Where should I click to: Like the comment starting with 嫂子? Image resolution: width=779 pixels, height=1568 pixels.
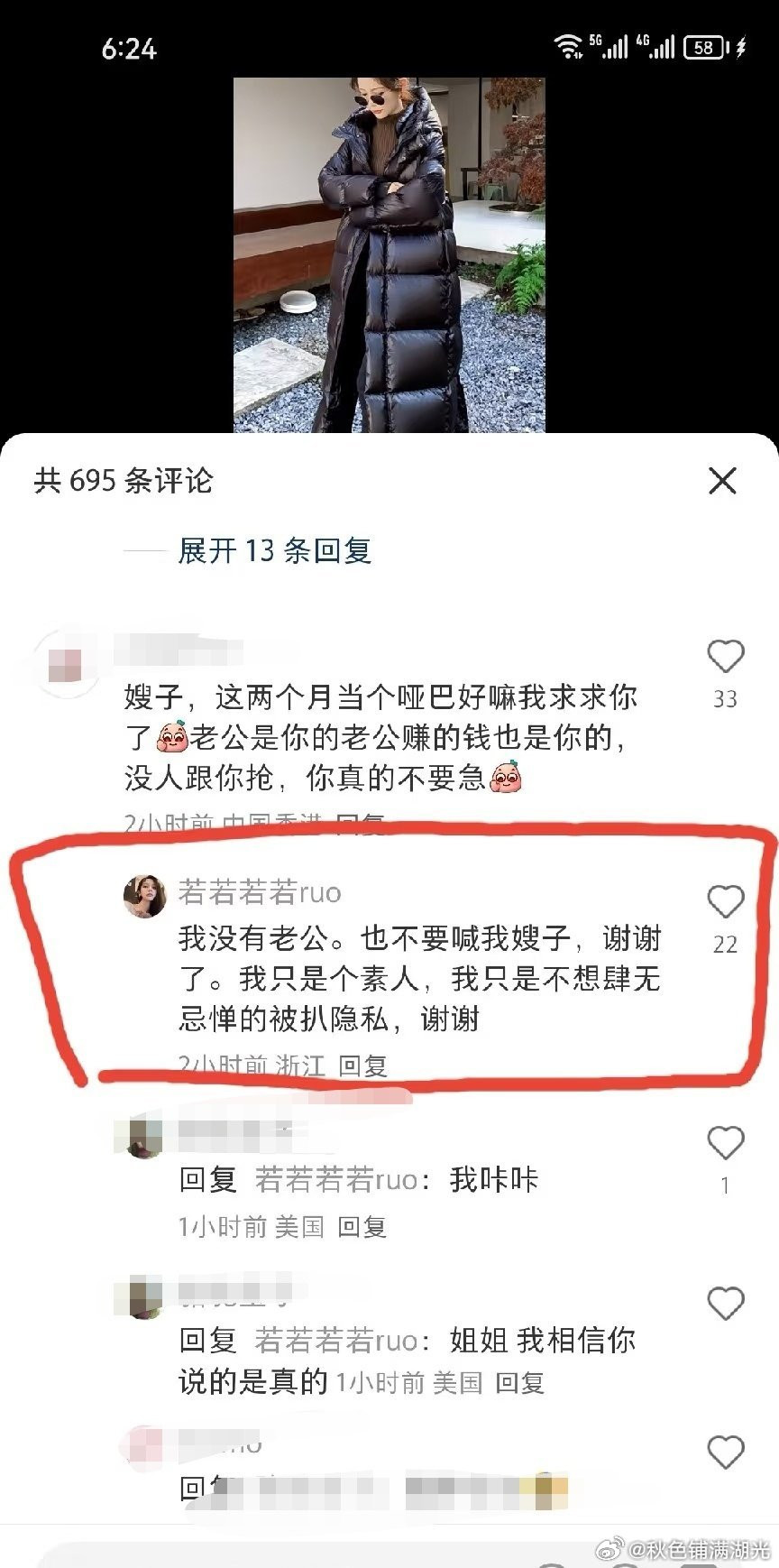pyautogui.click(x=725, y=657)
